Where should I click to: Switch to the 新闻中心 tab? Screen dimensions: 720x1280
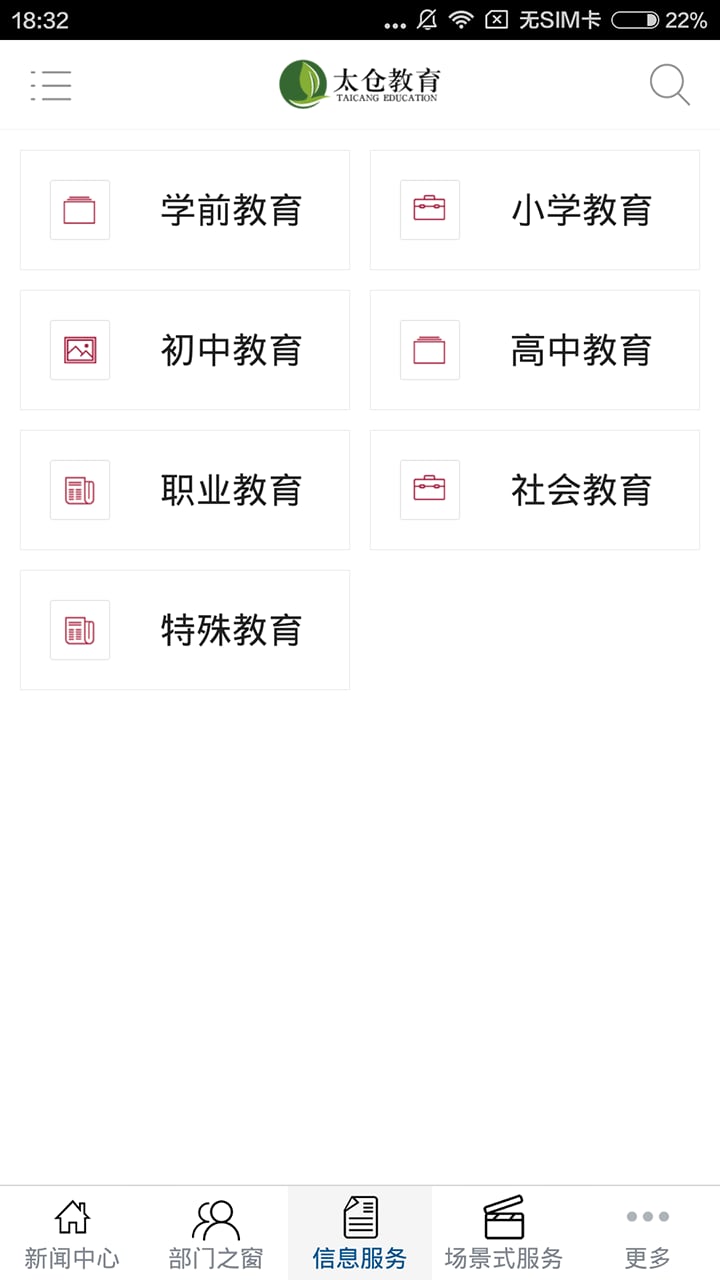click(x=72, y=1233)
